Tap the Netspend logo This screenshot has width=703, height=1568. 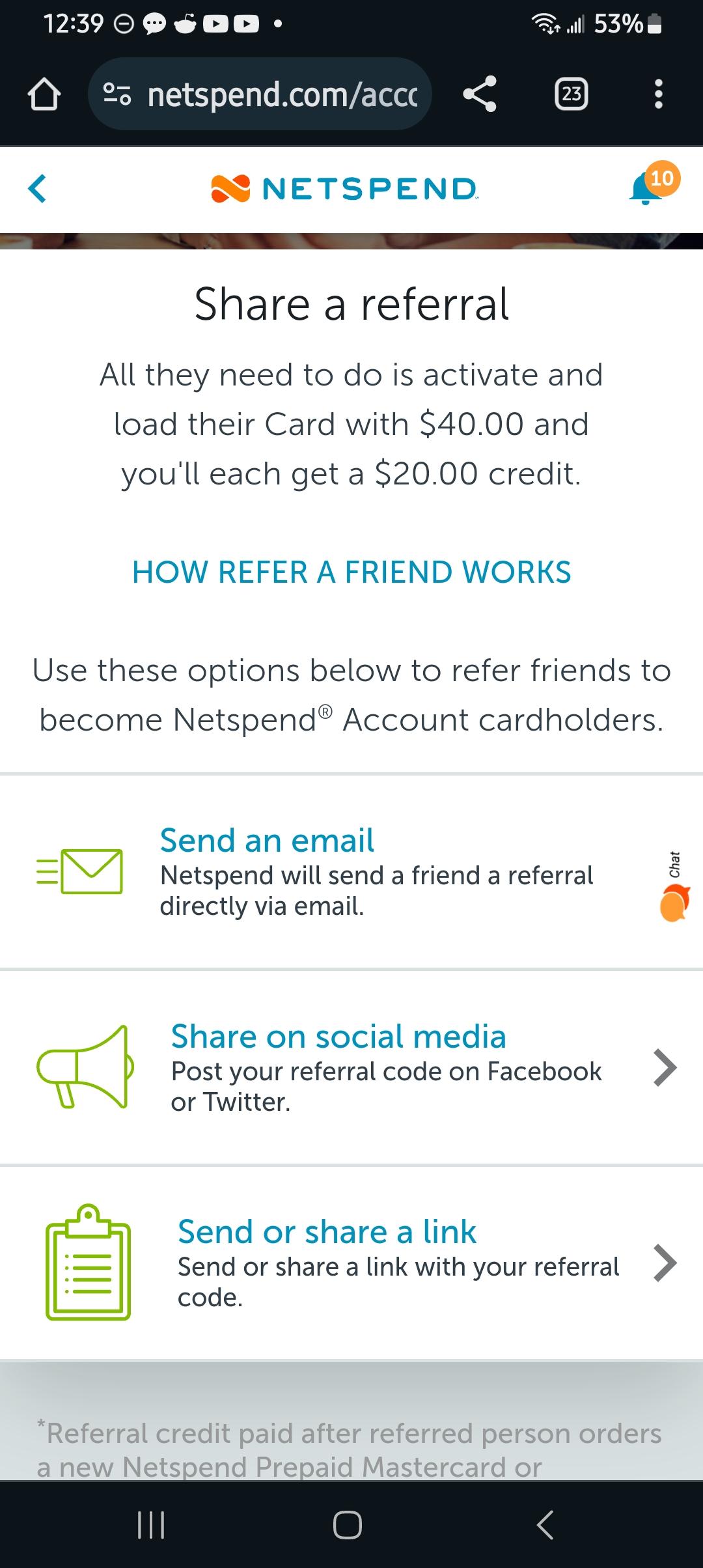(344, 189)
